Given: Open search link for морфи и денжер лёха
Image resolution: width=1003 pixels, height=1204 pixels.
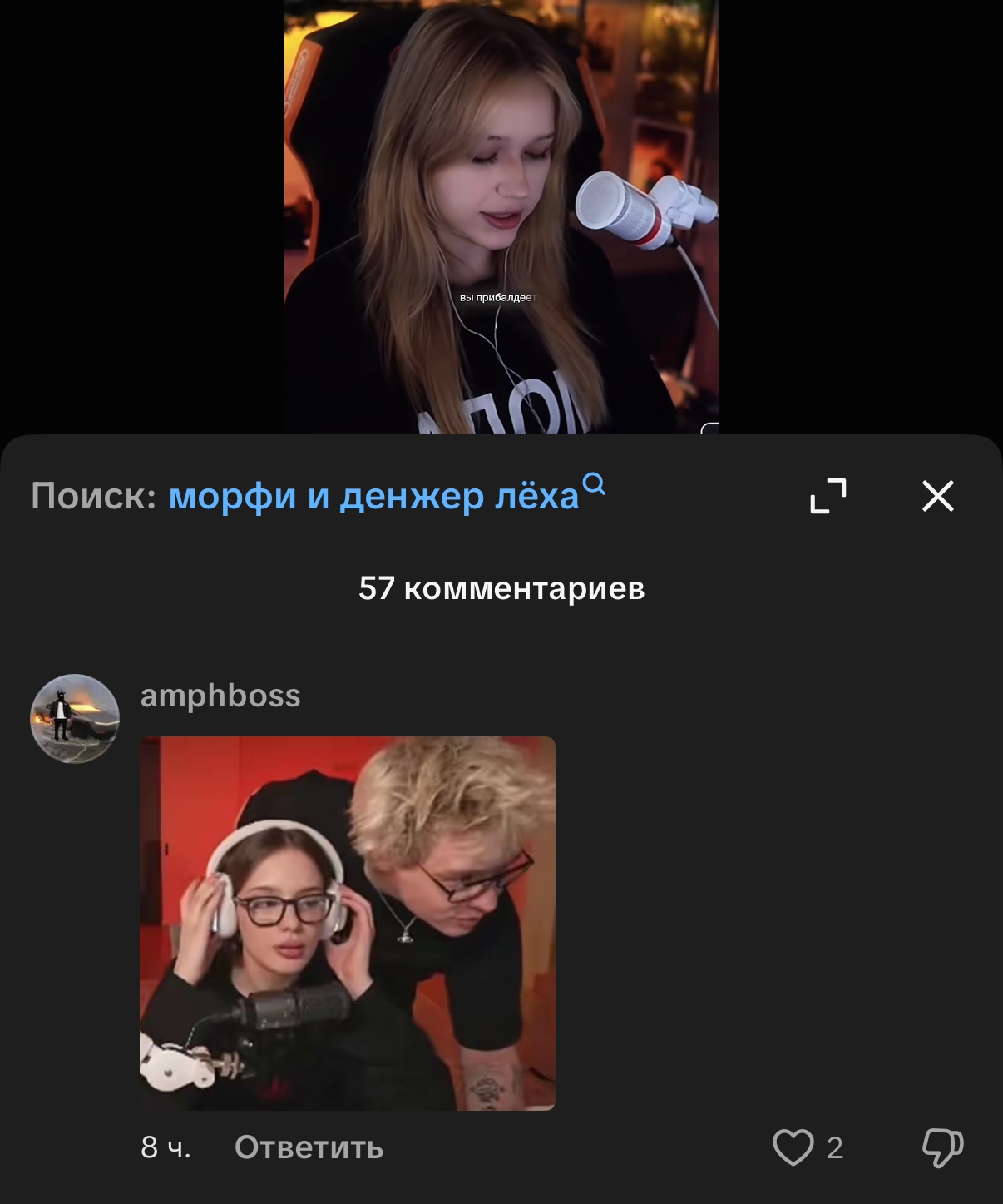Looking at the screenshot, I should coord(387,495).
